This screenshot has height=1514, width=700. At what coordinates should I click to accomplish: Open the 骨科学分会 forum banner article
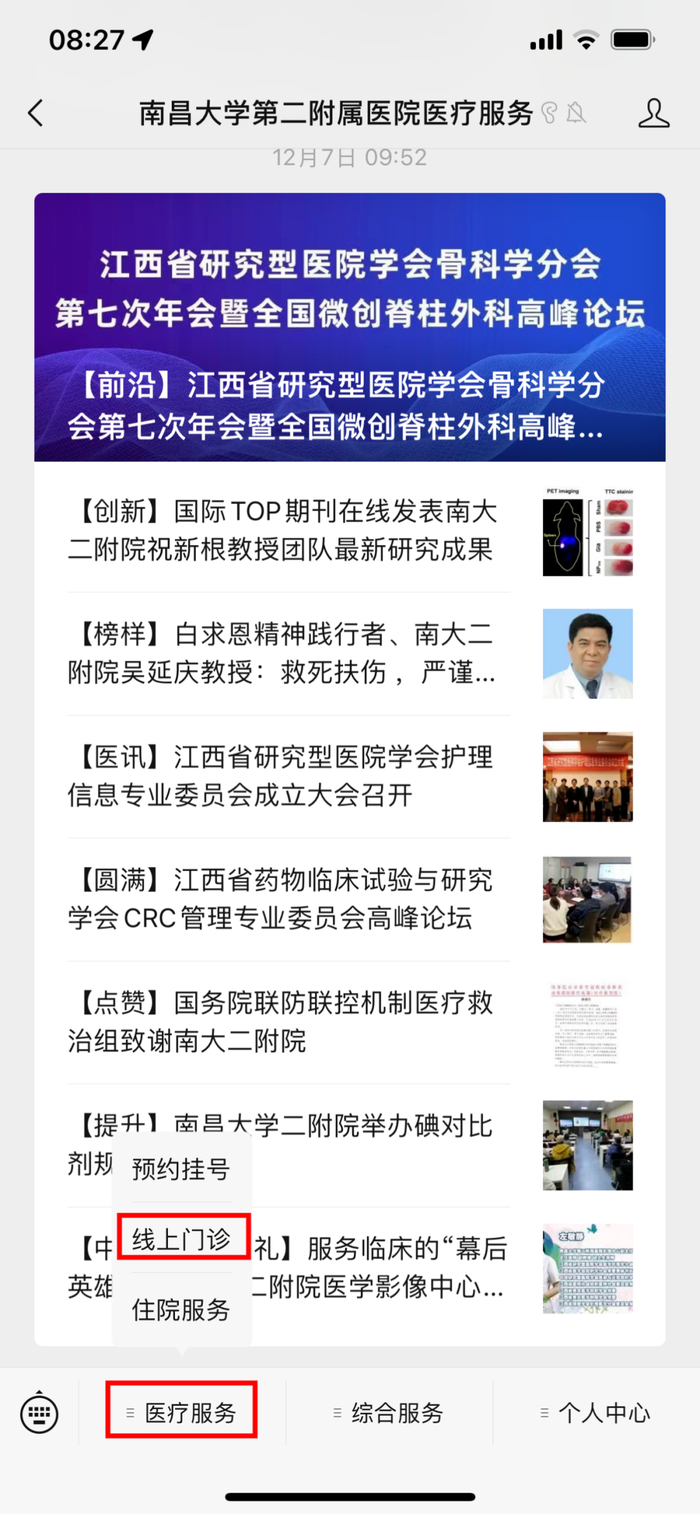[x=350, y=327]
